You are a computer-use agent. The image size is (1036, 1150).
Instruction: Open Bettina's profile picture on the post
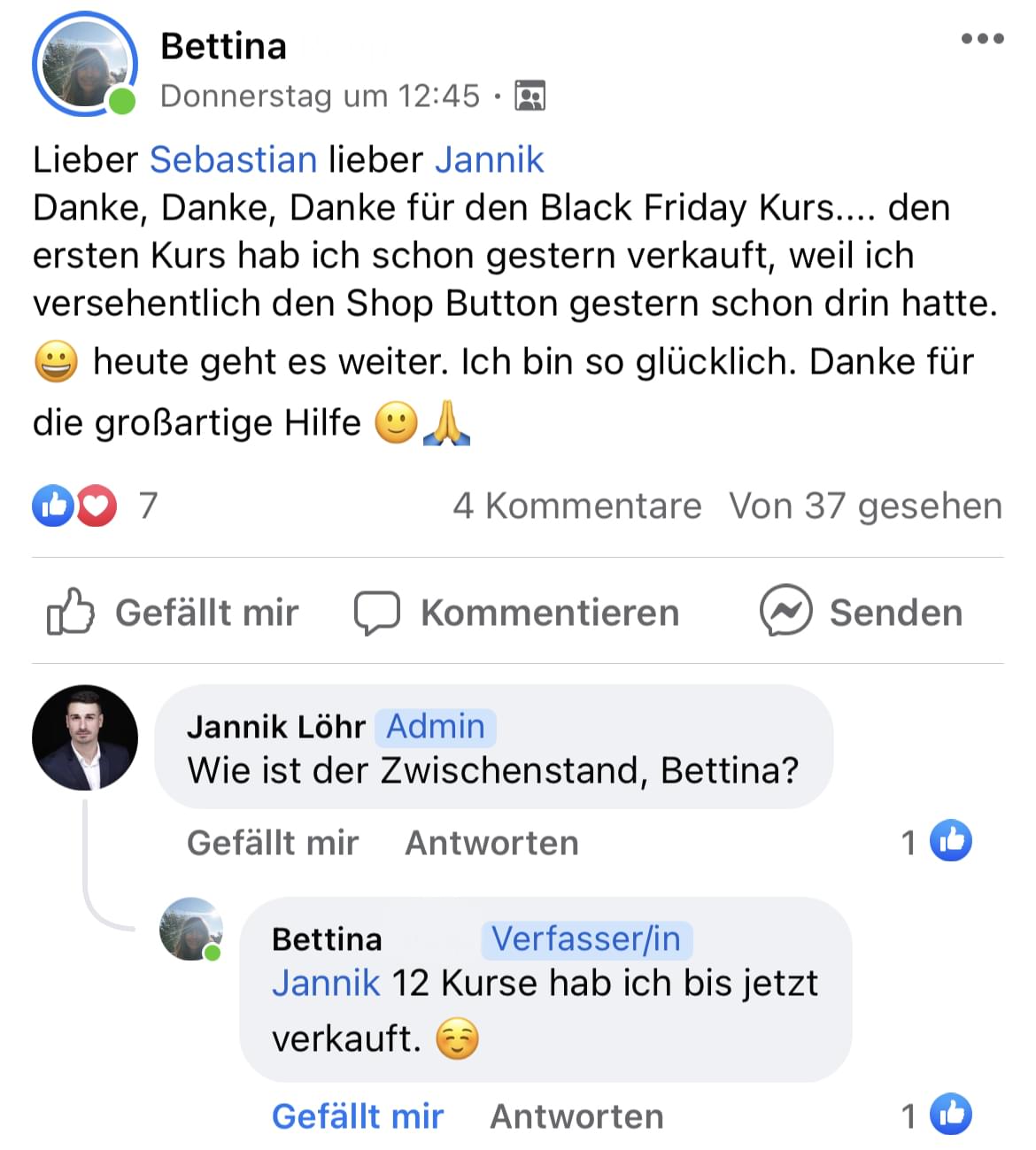click(x=84, y=64)
